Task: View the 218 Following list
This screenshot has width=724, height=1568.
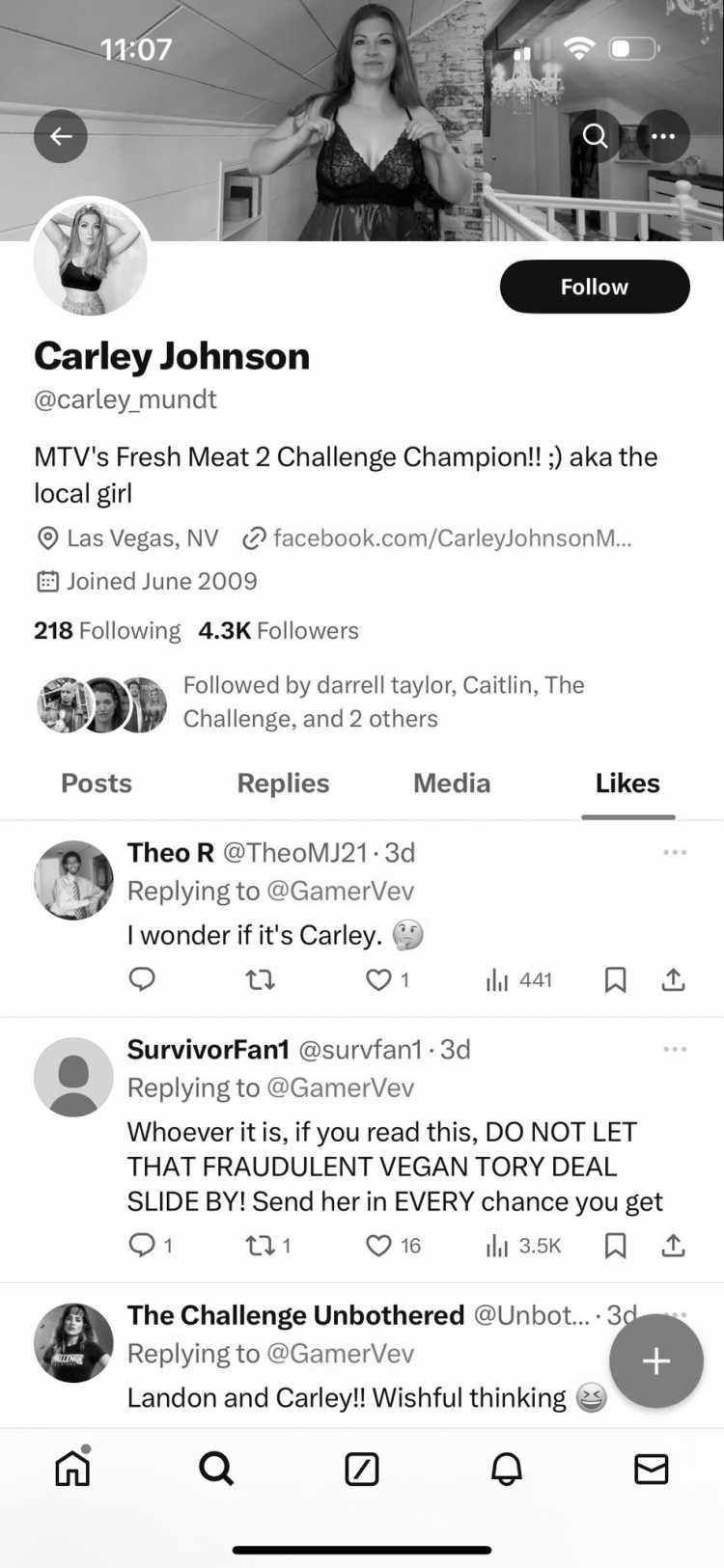Action: coord(107,630)
